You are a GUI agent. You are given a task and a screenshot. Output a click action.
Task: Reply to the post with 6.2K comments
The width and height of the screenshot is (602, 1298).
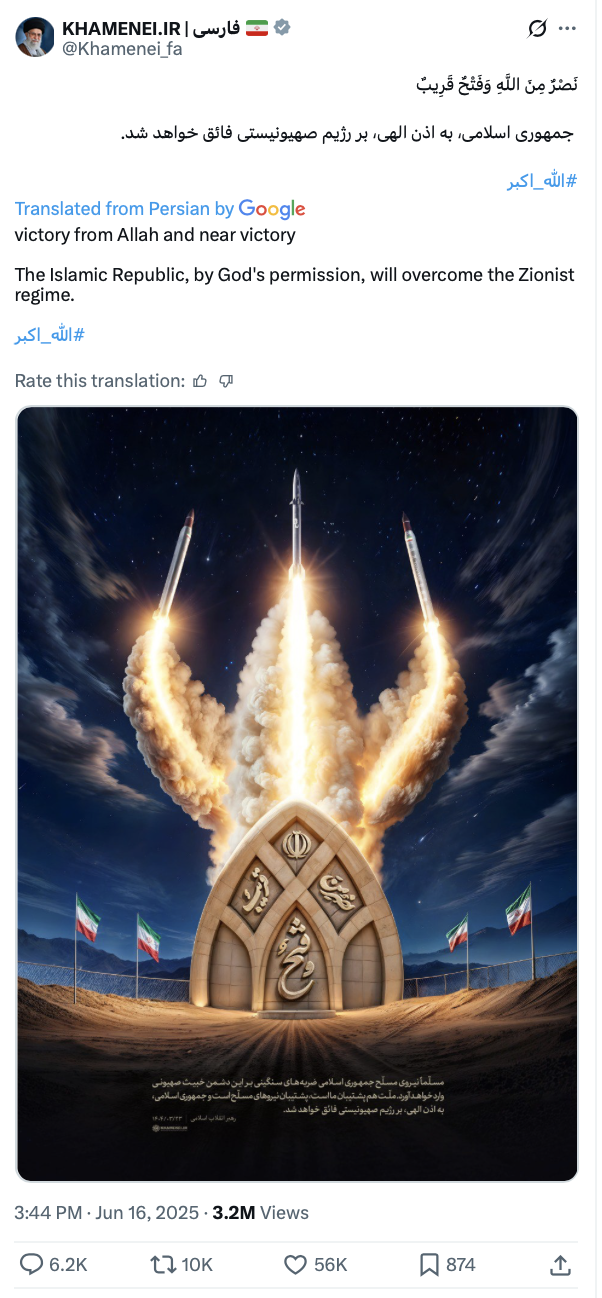tap(54, 1264)
